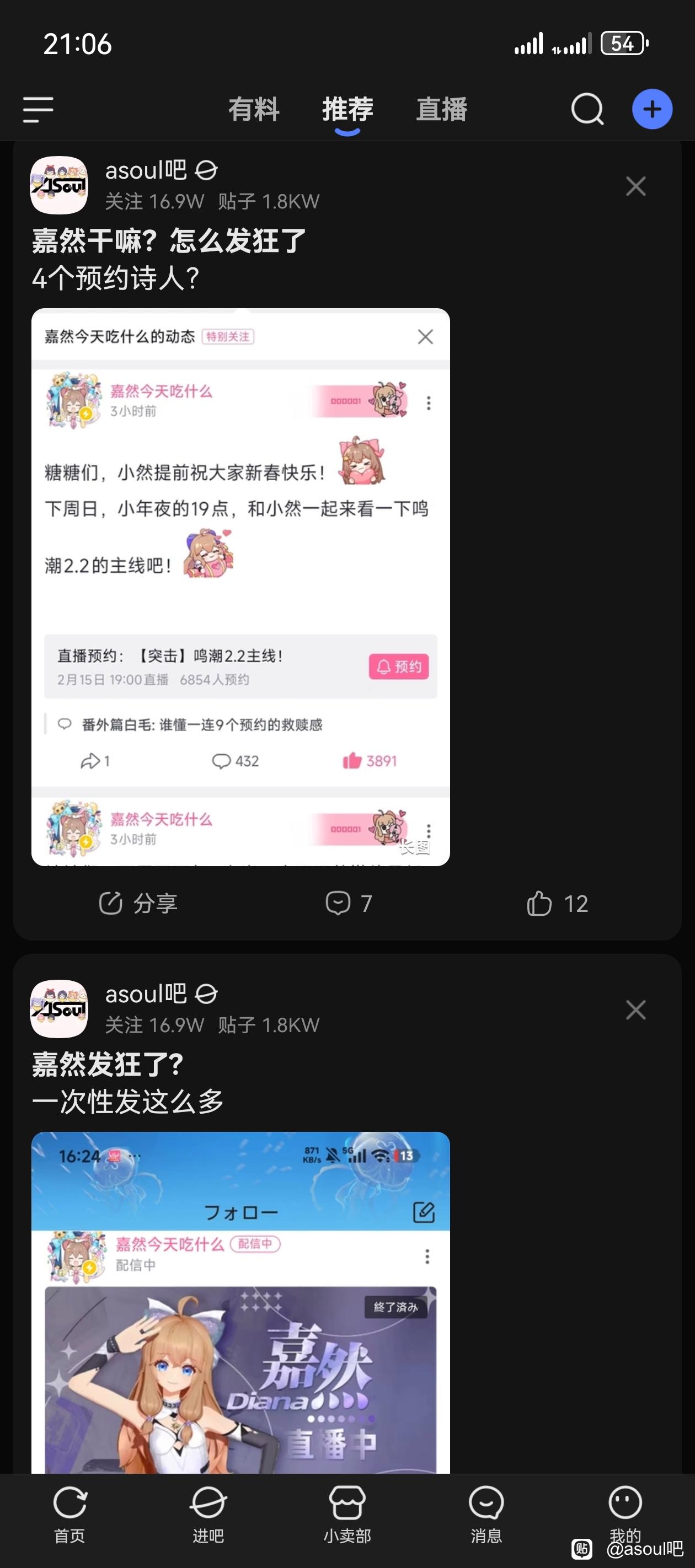Share the post 嘉然干嘛？怎么发狂了
This screenshot has width=695, height=1568.
pyautogui.click(x=138, y=903)
